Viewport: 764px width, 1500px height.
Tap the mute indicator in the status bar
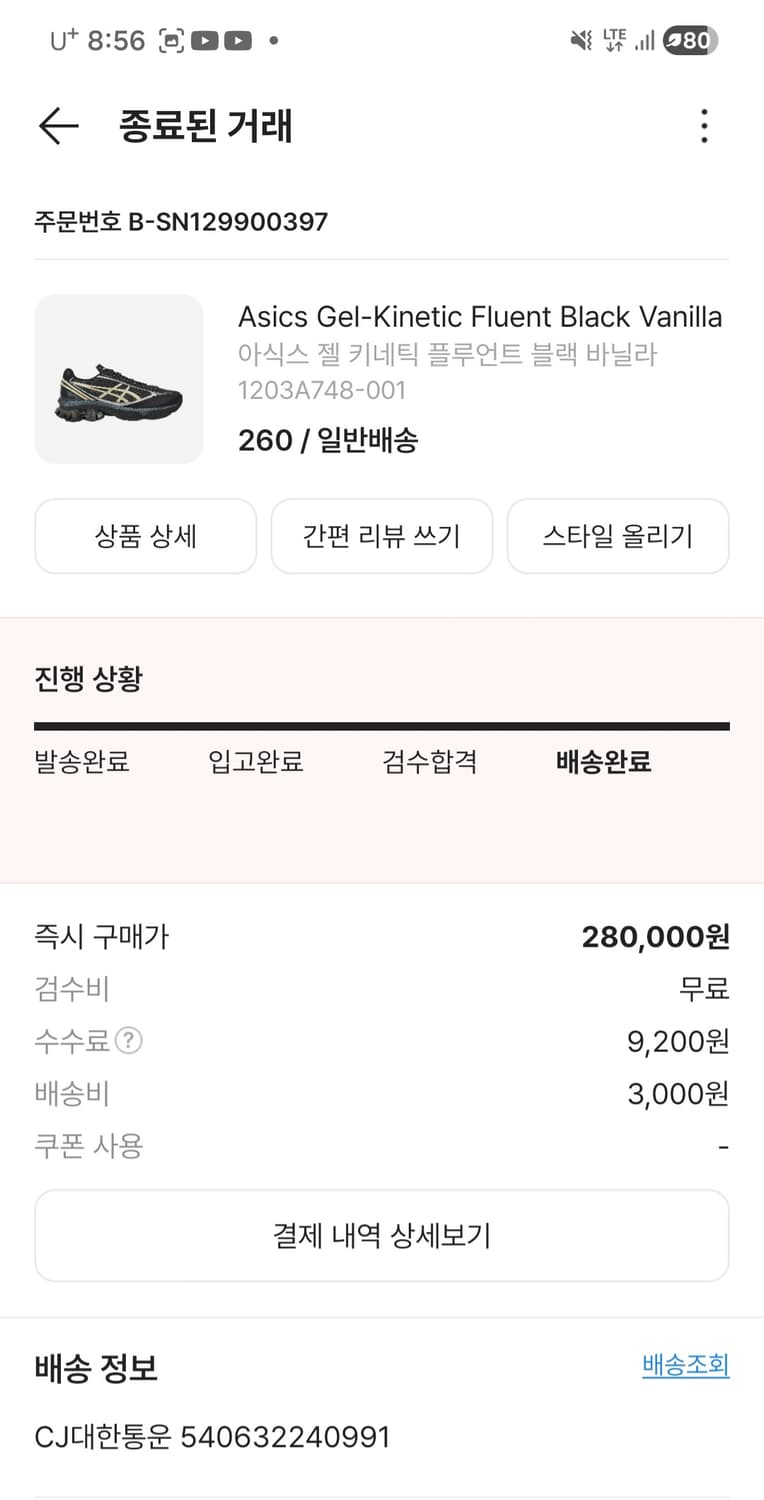[581, 40]
